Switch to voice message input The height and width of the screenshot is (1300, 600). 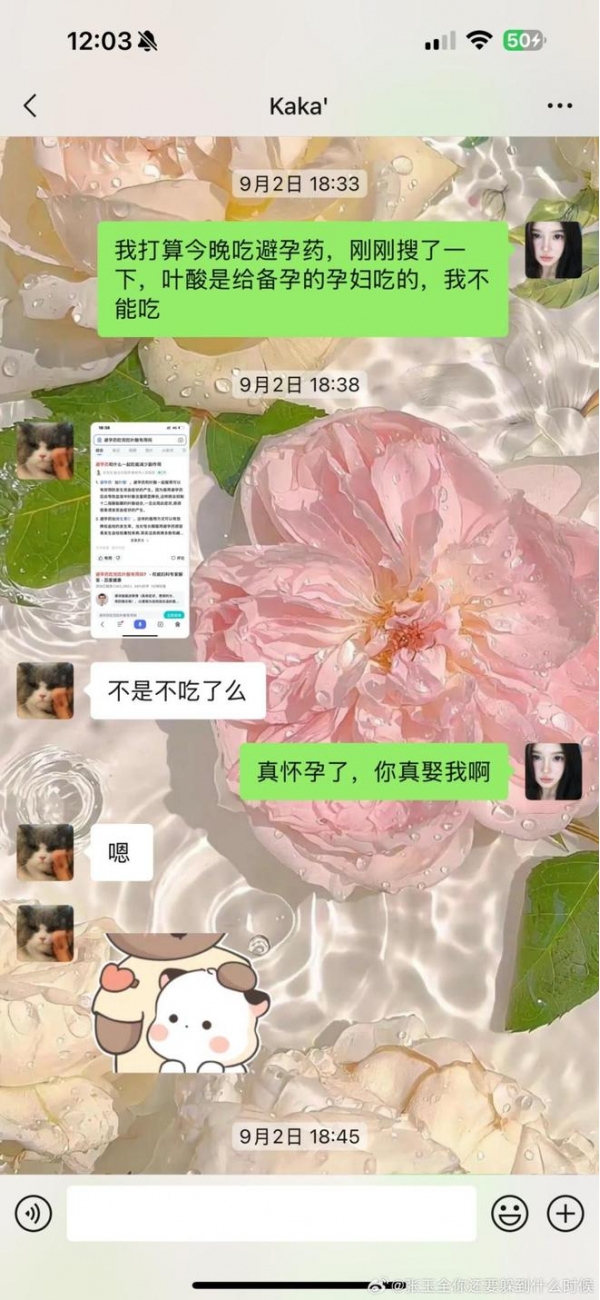click(x=33, y=1213)
